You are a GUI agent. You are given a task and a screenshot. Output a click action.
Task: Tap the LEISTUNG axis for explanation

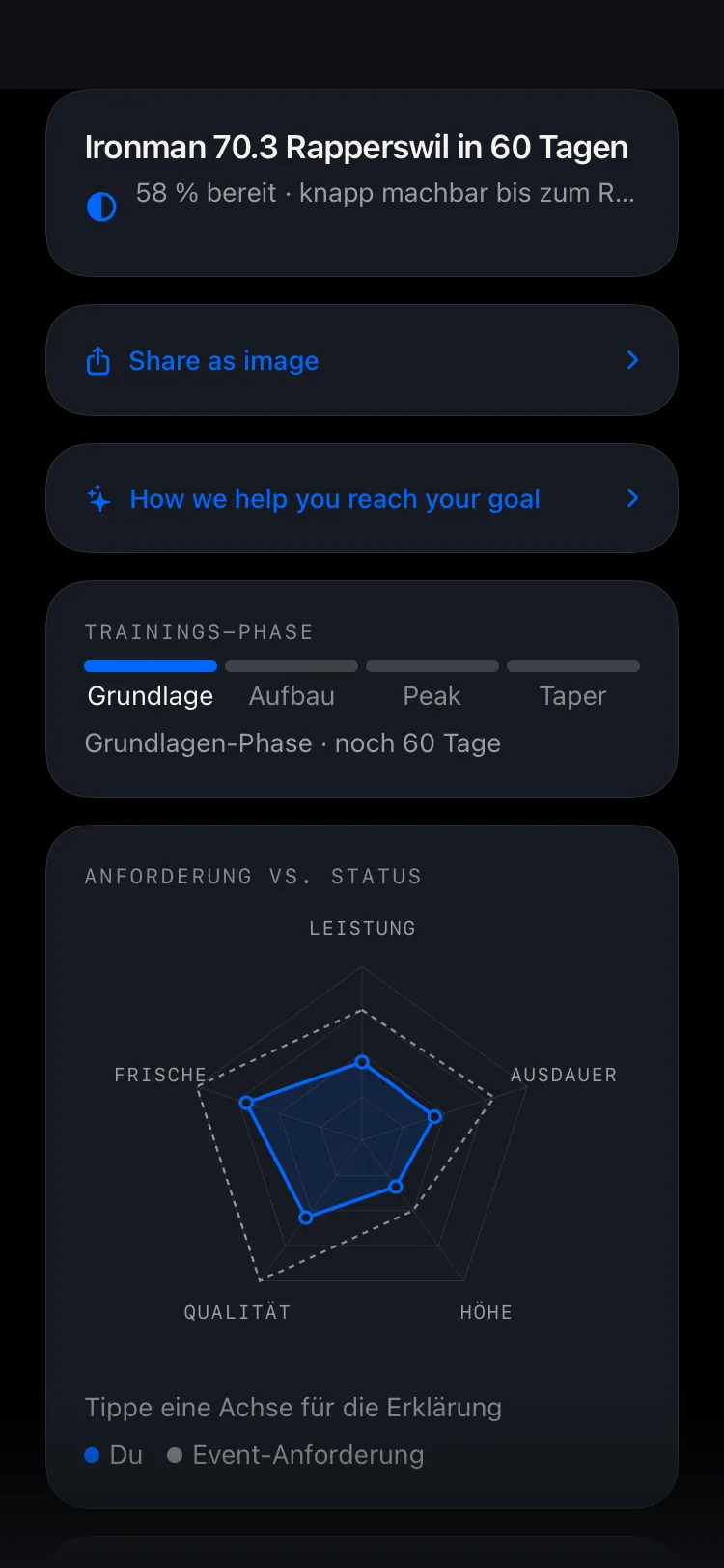click(x=362, y=928)
